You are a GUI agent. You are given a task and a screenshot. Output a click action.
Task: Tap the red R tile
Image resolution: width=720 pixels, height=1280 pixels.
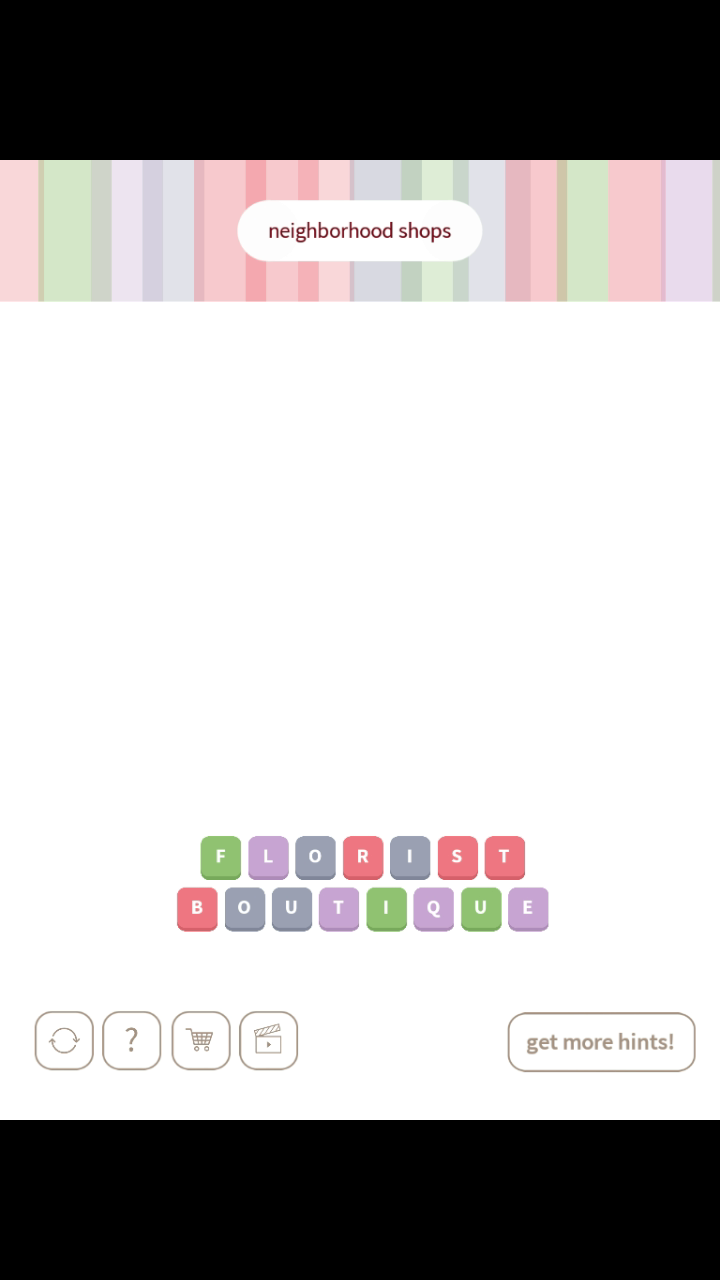(x=362, y=857)
